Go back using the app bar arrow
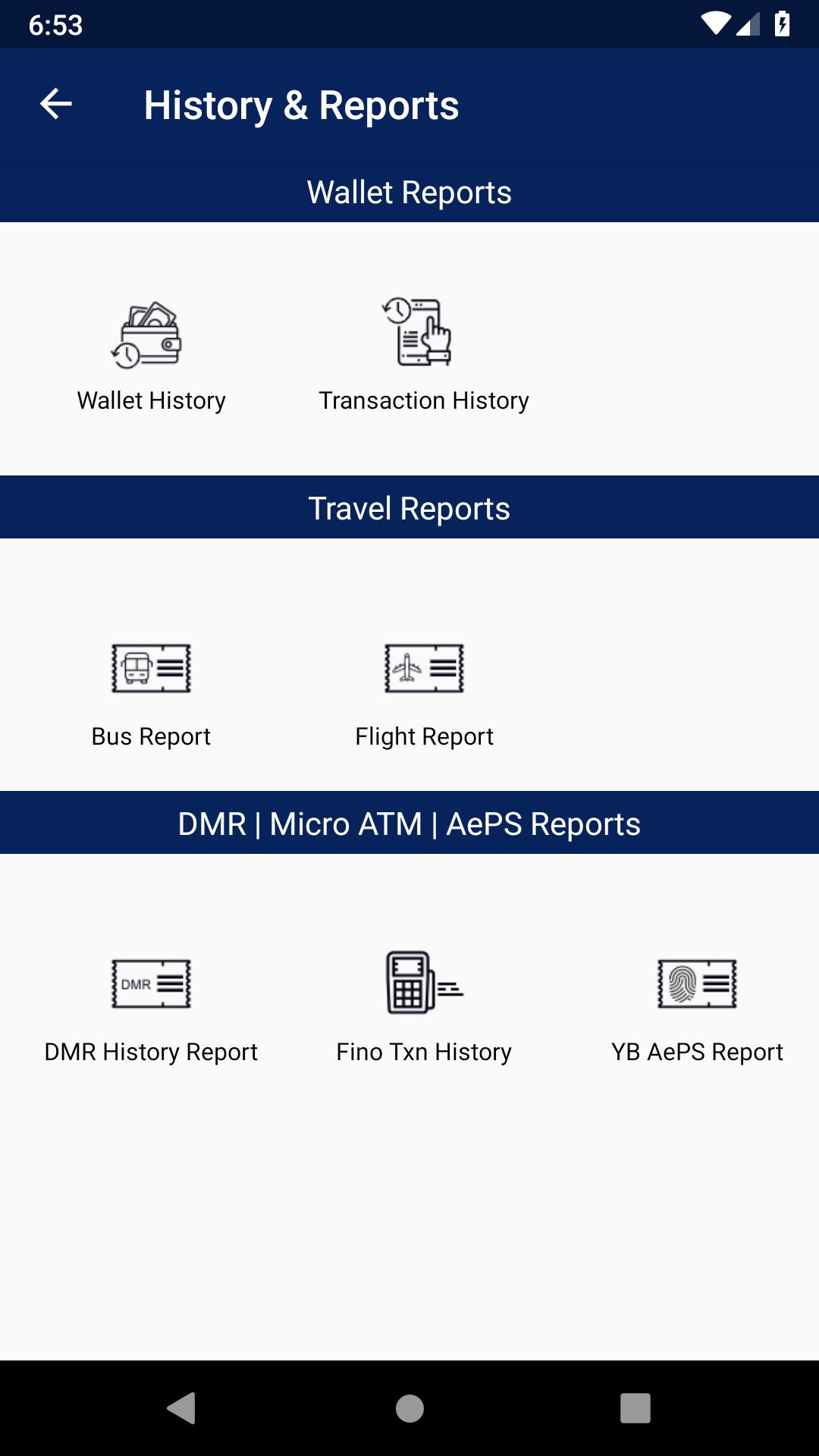 click(x=56, y=105)
